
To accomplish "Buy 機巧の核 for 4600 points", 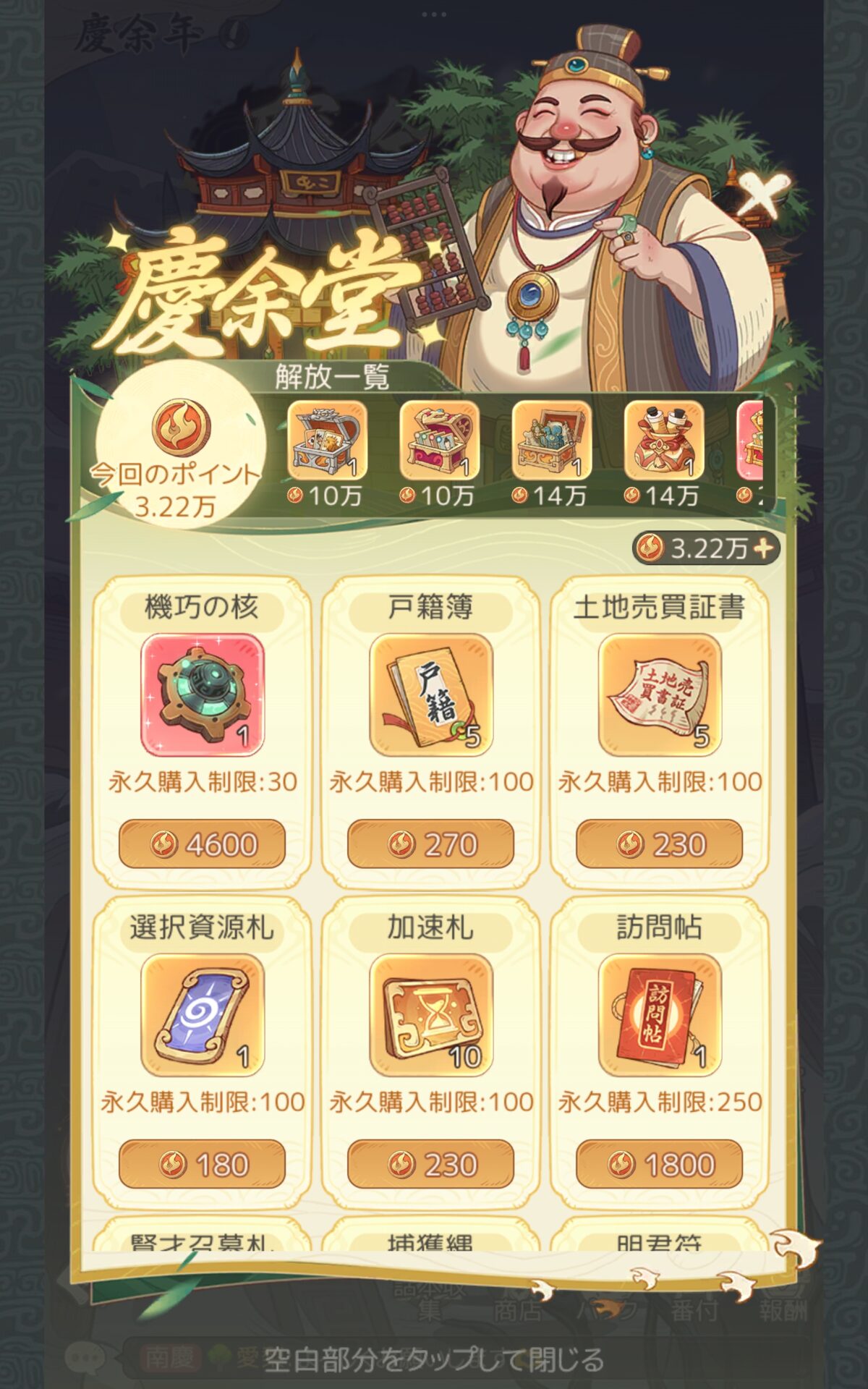I will (202, 844).
